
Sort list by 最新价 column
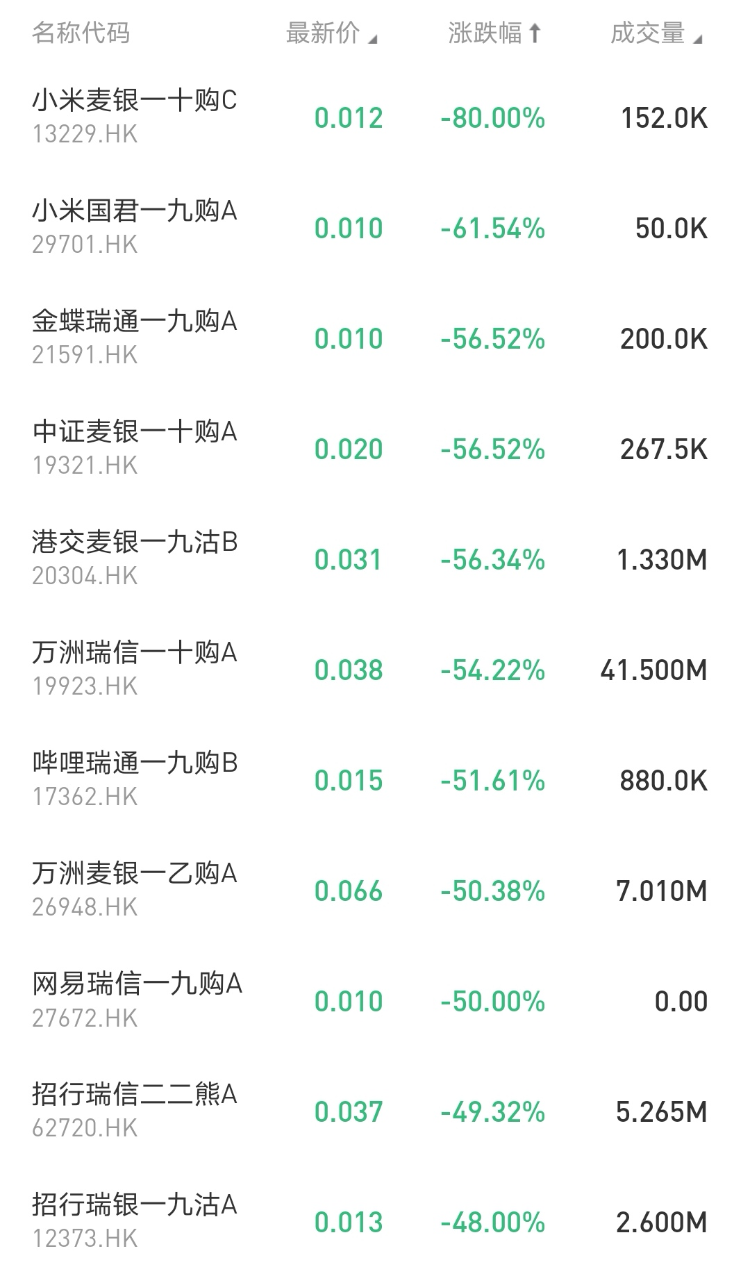pyautogui.click(x=331, y=34)
